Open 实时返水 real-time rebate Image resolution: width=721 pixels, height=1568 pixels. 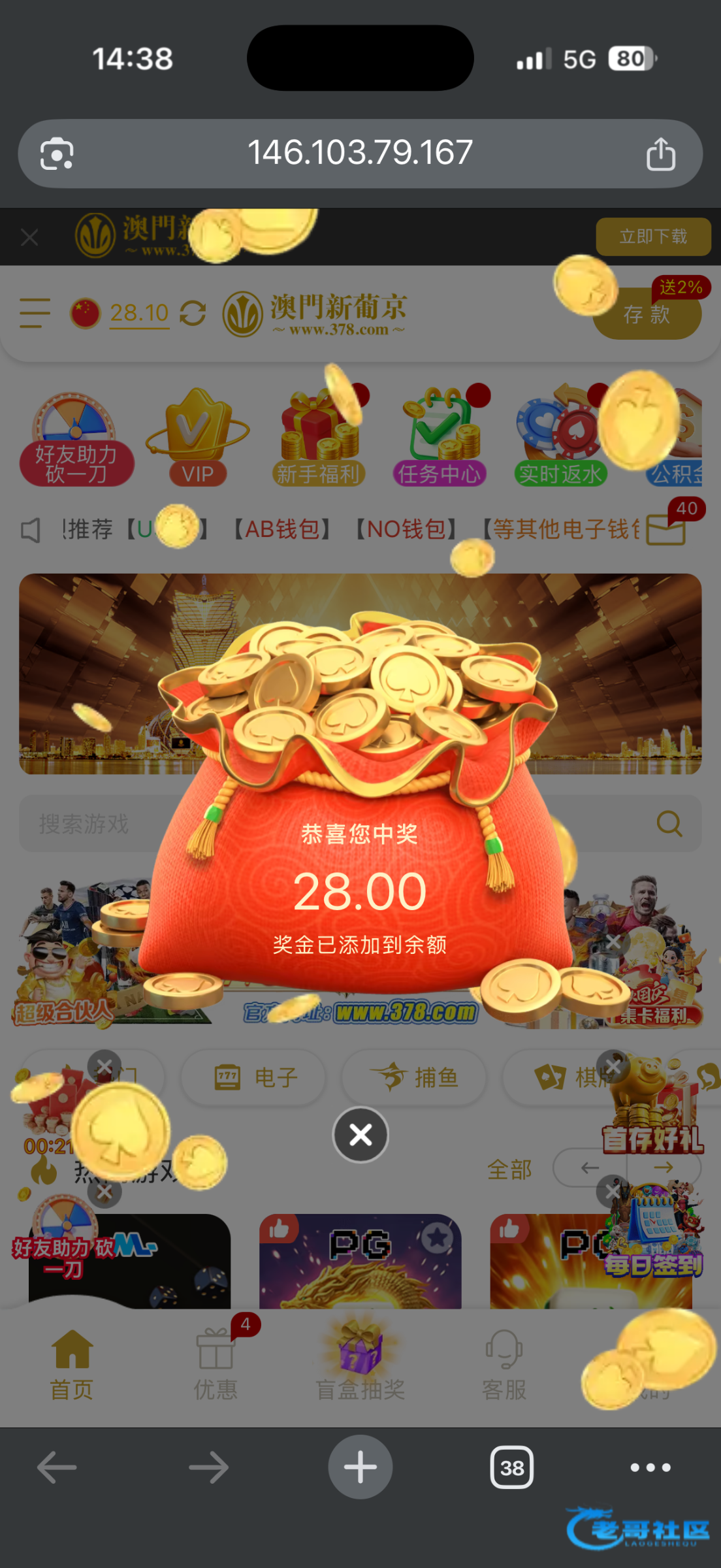pyautogui.click(x=560, y=438)
